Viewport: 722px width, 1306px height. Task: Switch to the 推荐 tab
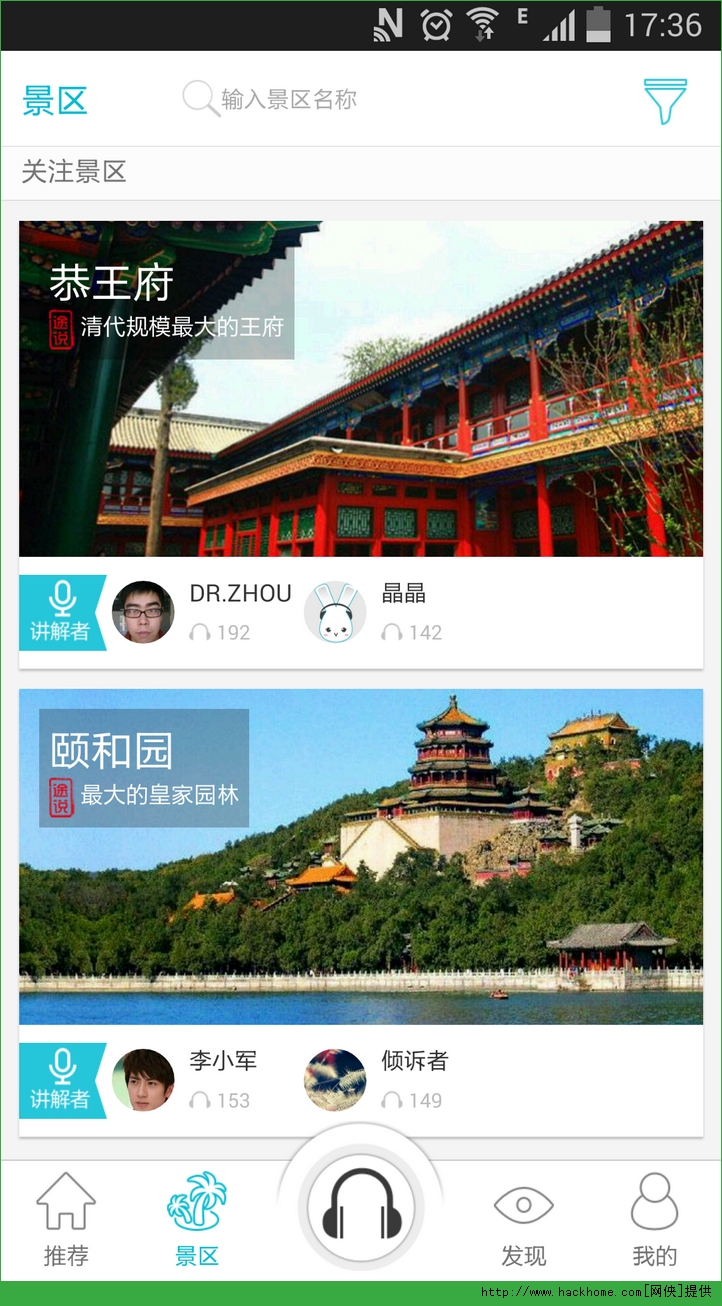(66, 1220)
